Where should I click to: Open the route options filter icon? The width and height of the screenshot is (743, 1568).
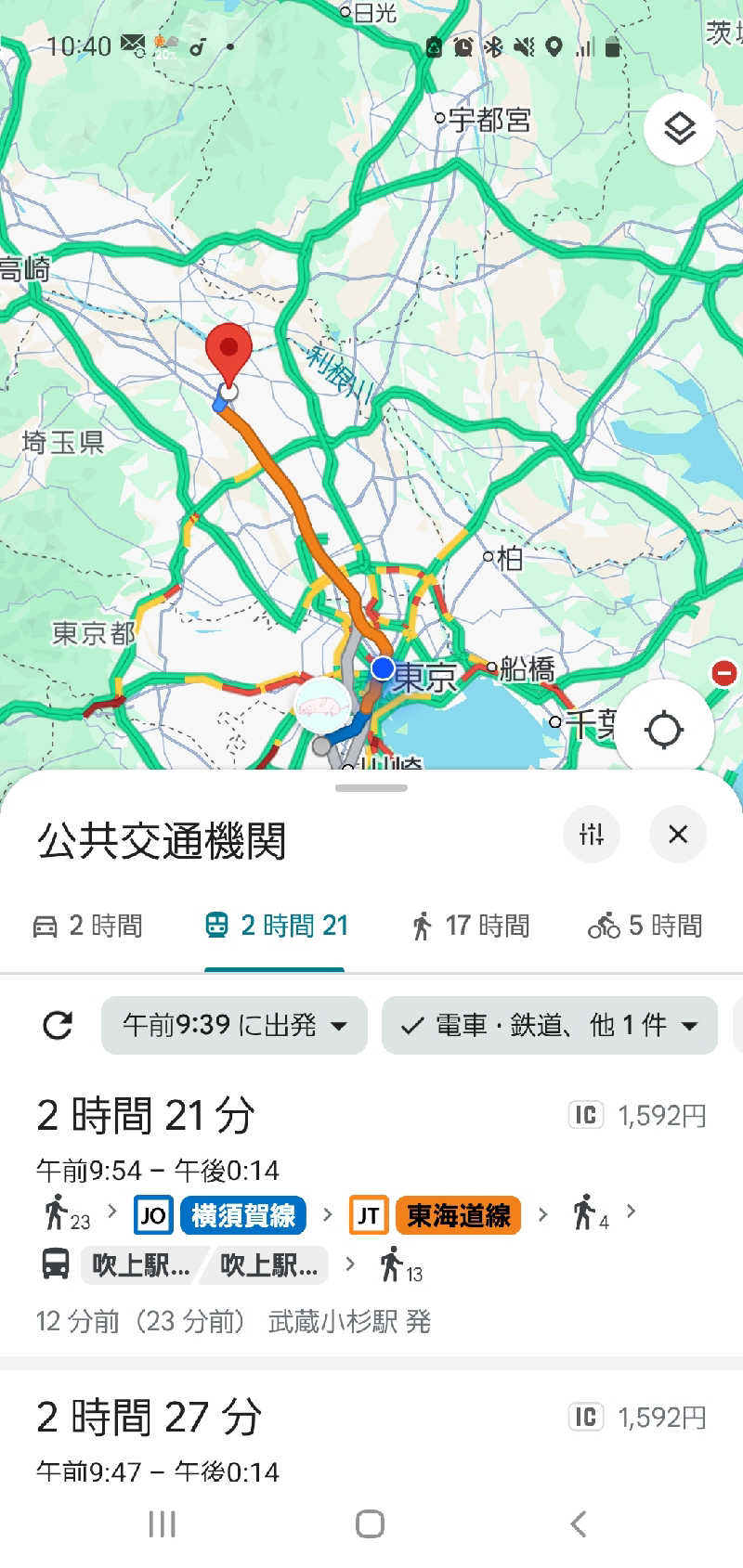[591, 834]
